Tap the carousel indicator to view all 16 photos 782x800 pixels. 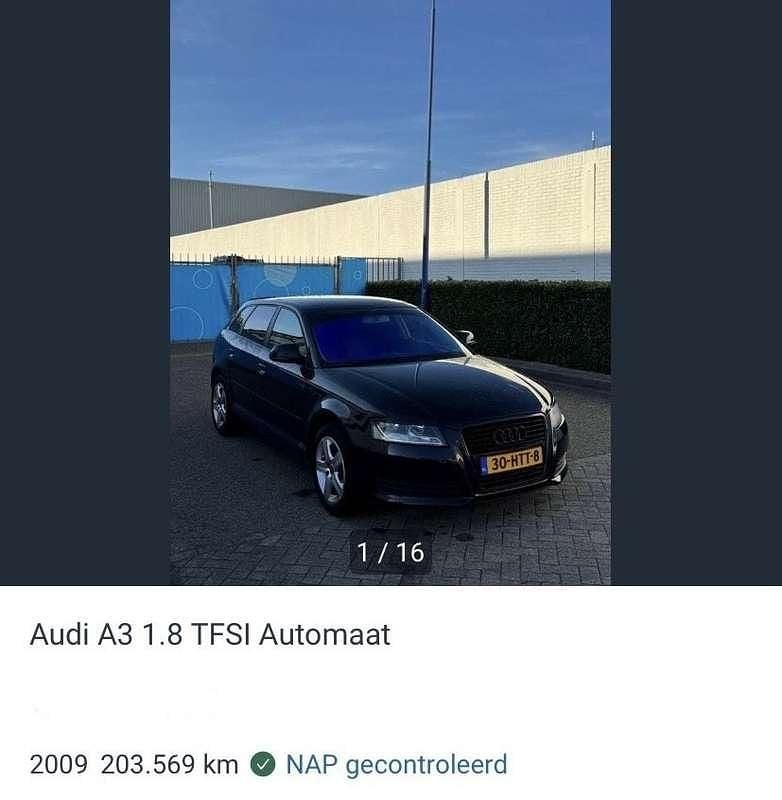pos(390,547)
